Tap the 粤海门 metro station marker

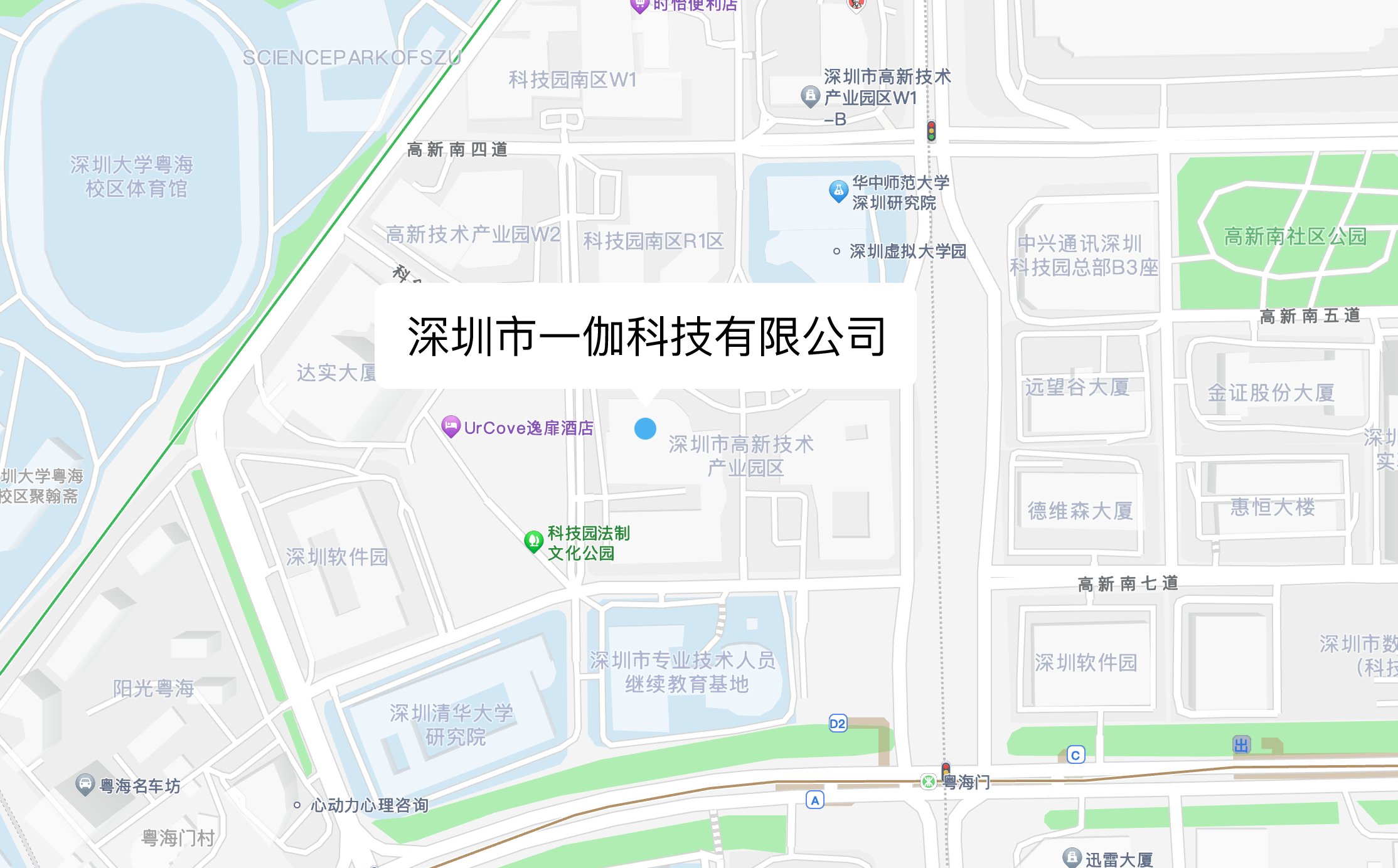tap(929, 781)
